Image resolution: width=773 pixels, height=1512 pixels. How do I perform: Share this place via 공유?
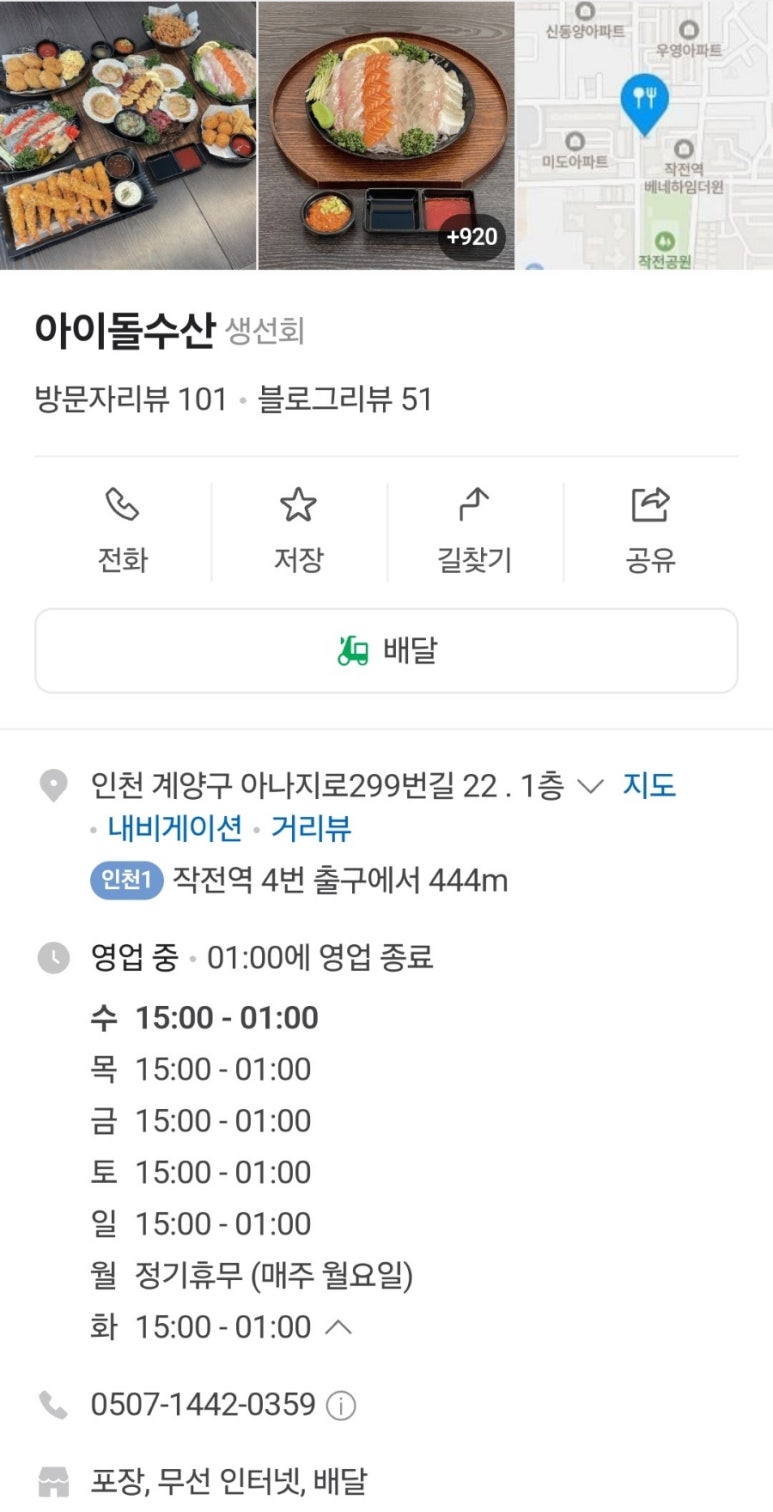pyautogui.click(x=650, y=530)
